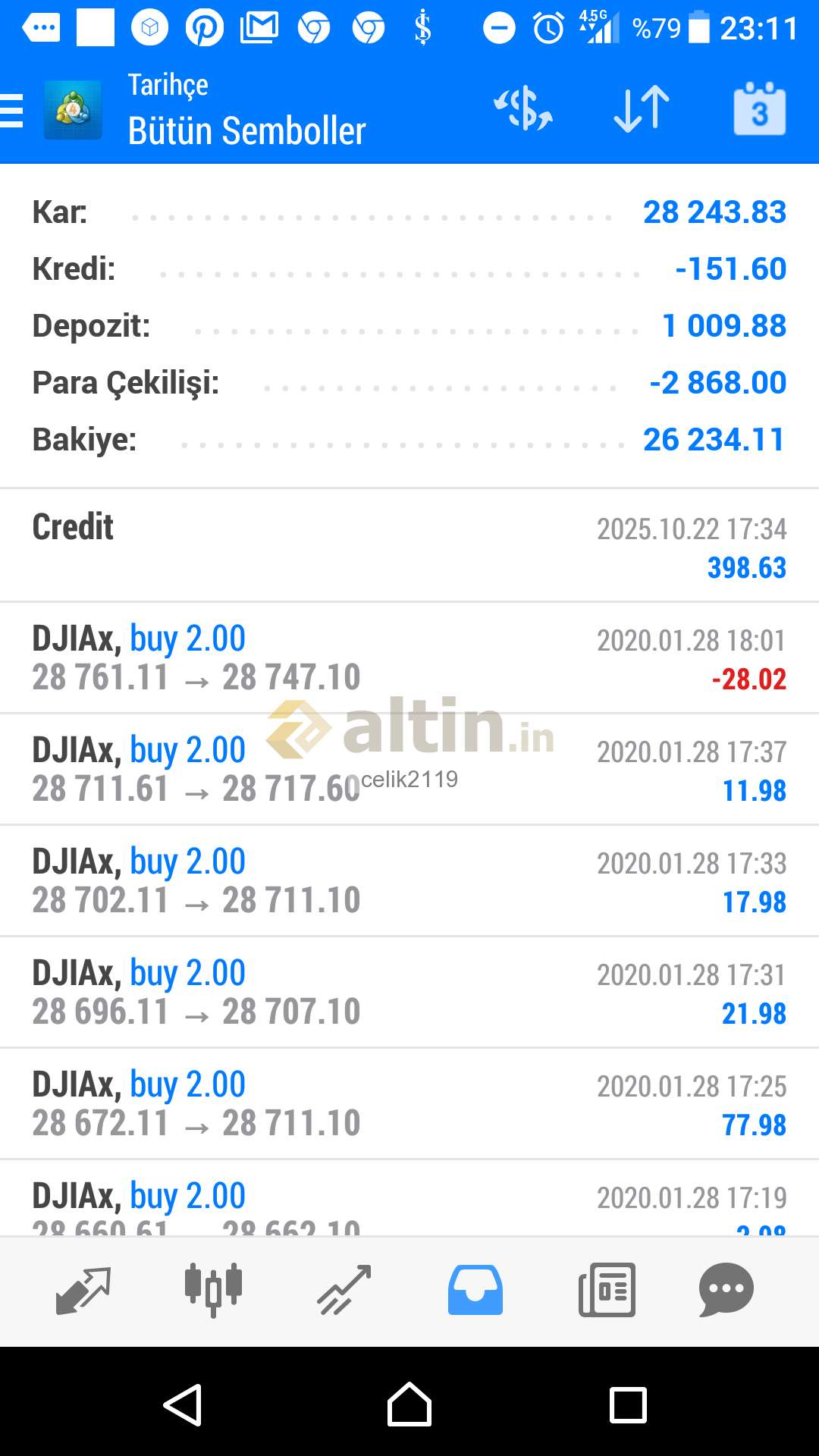Go to the Android home screen
Viewport: 819px width, 1456px height.
[409, 1405]
